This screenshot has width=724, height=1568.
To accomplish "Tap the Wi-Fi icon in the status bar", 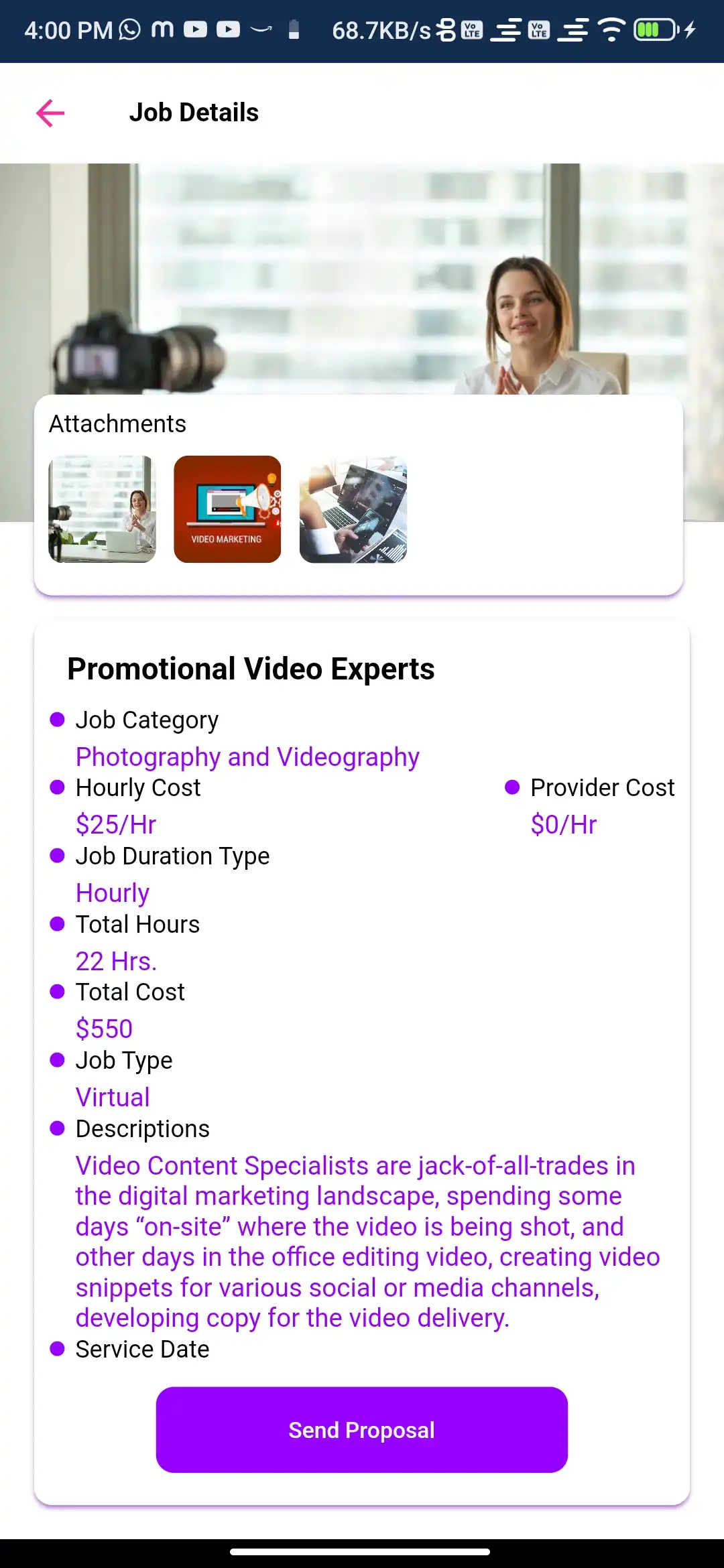I will point(611,30).
